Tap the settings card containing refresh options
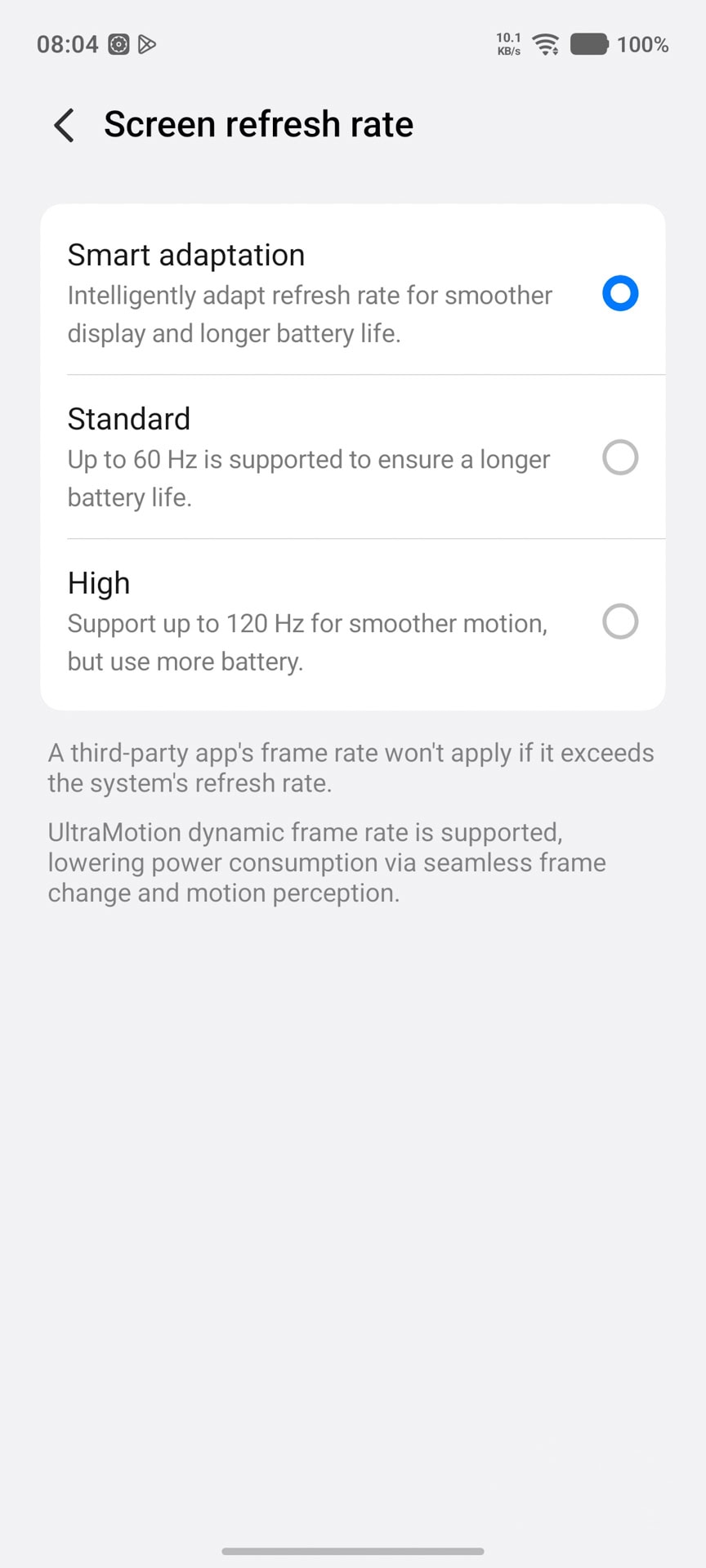 pos(353,455)
